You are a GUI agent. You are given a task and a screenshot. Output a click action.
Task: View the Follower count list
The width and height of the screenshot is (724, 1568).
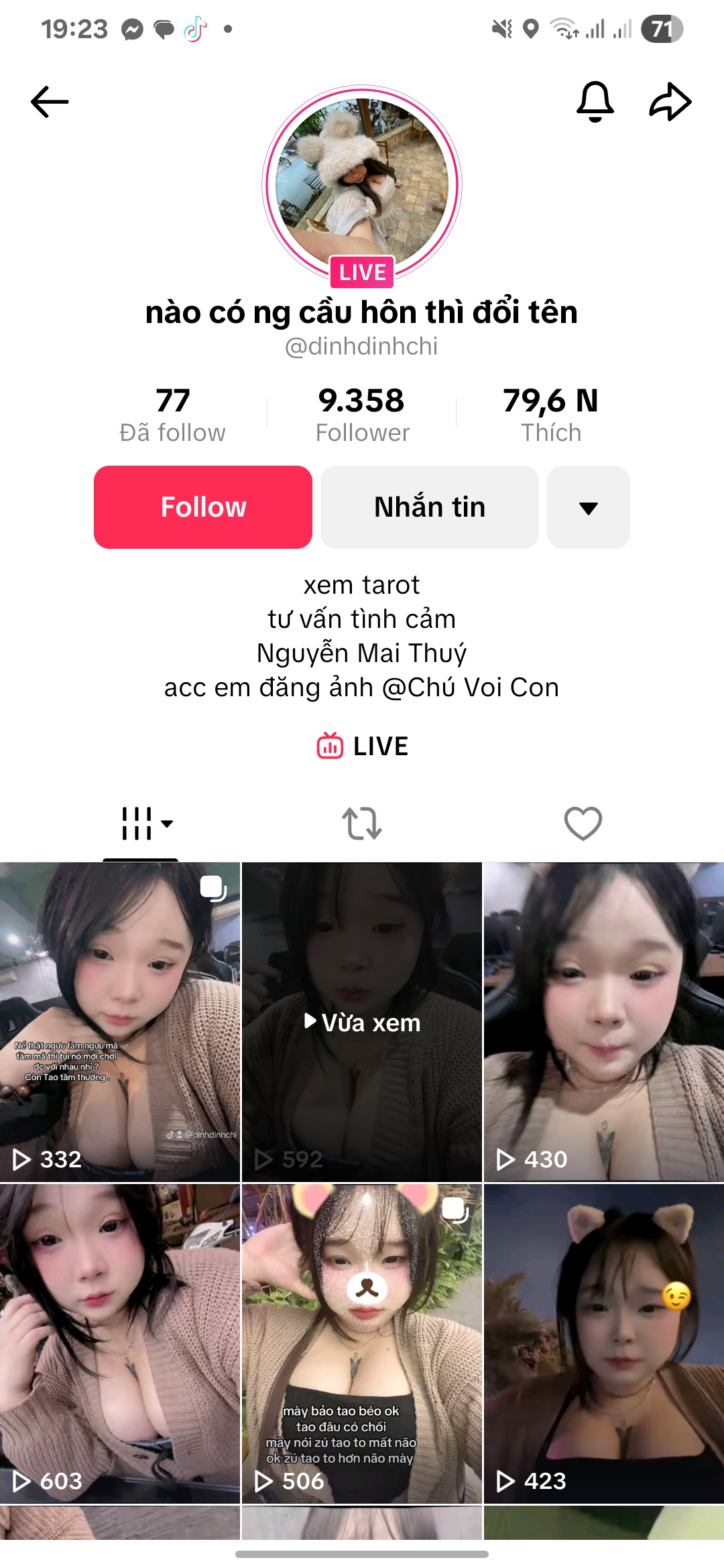[x=362, y=412]
